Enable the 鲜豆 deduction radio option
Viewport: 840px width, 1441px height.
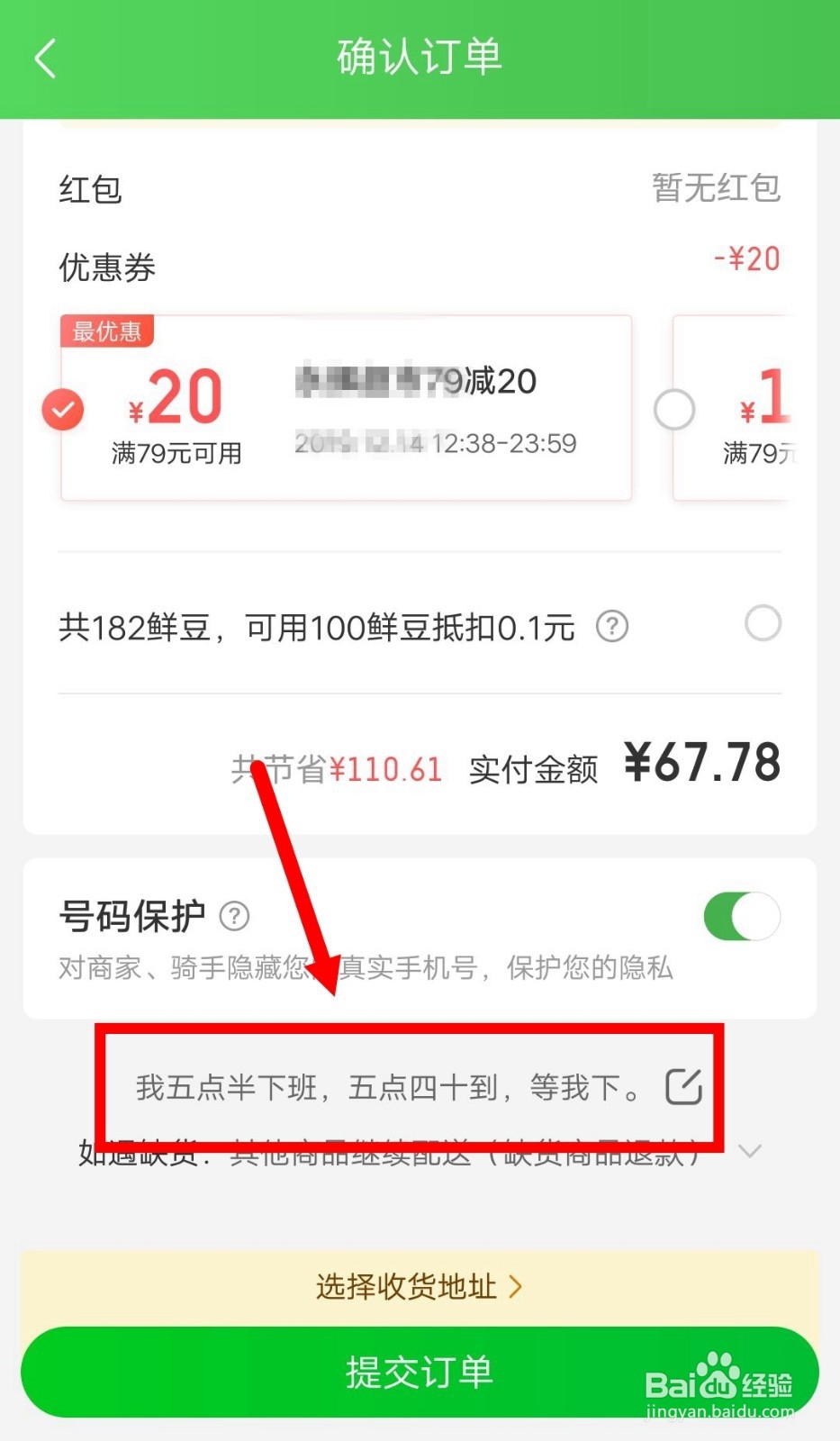[x=763, y=623]
